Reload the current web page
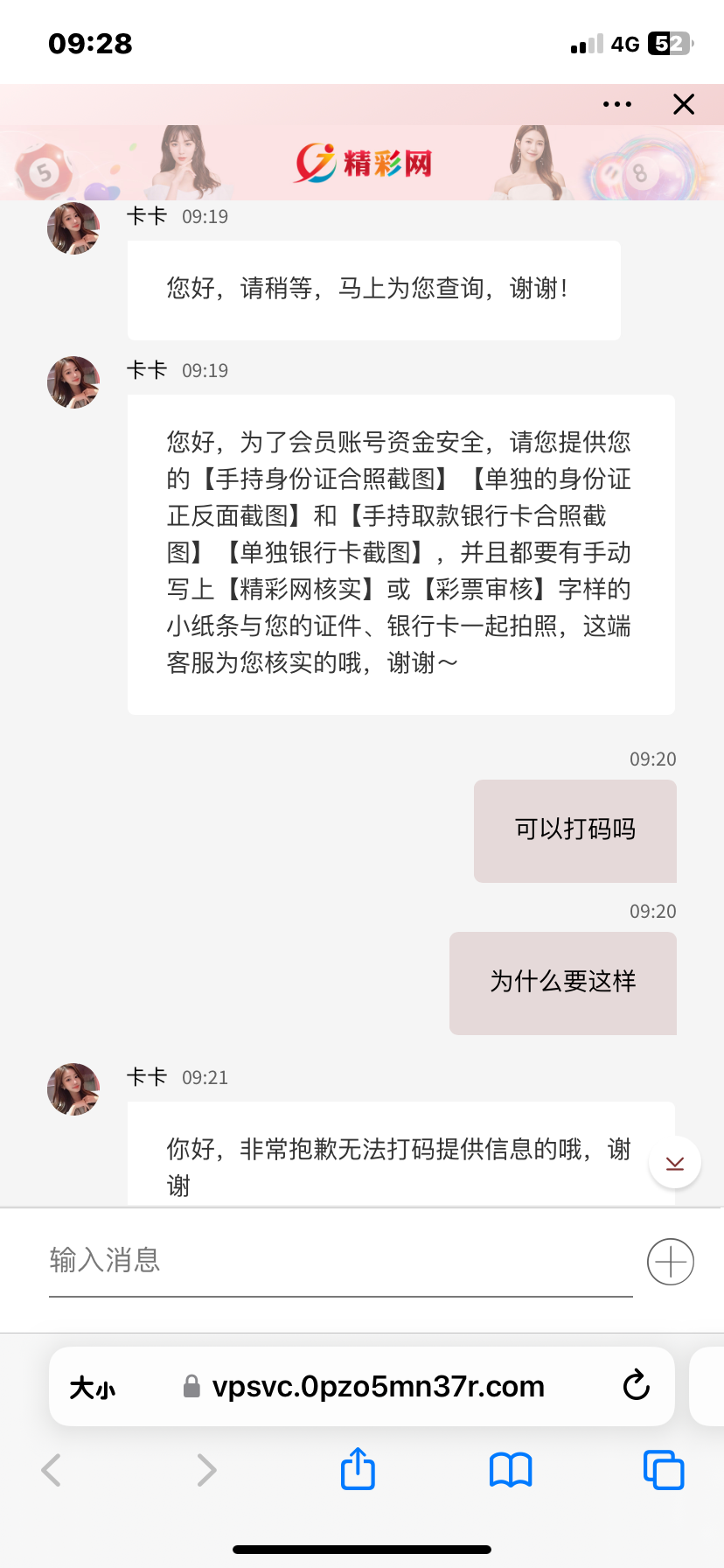Viewport: 724px width, 1568px height. click(x=637, y=1386)
